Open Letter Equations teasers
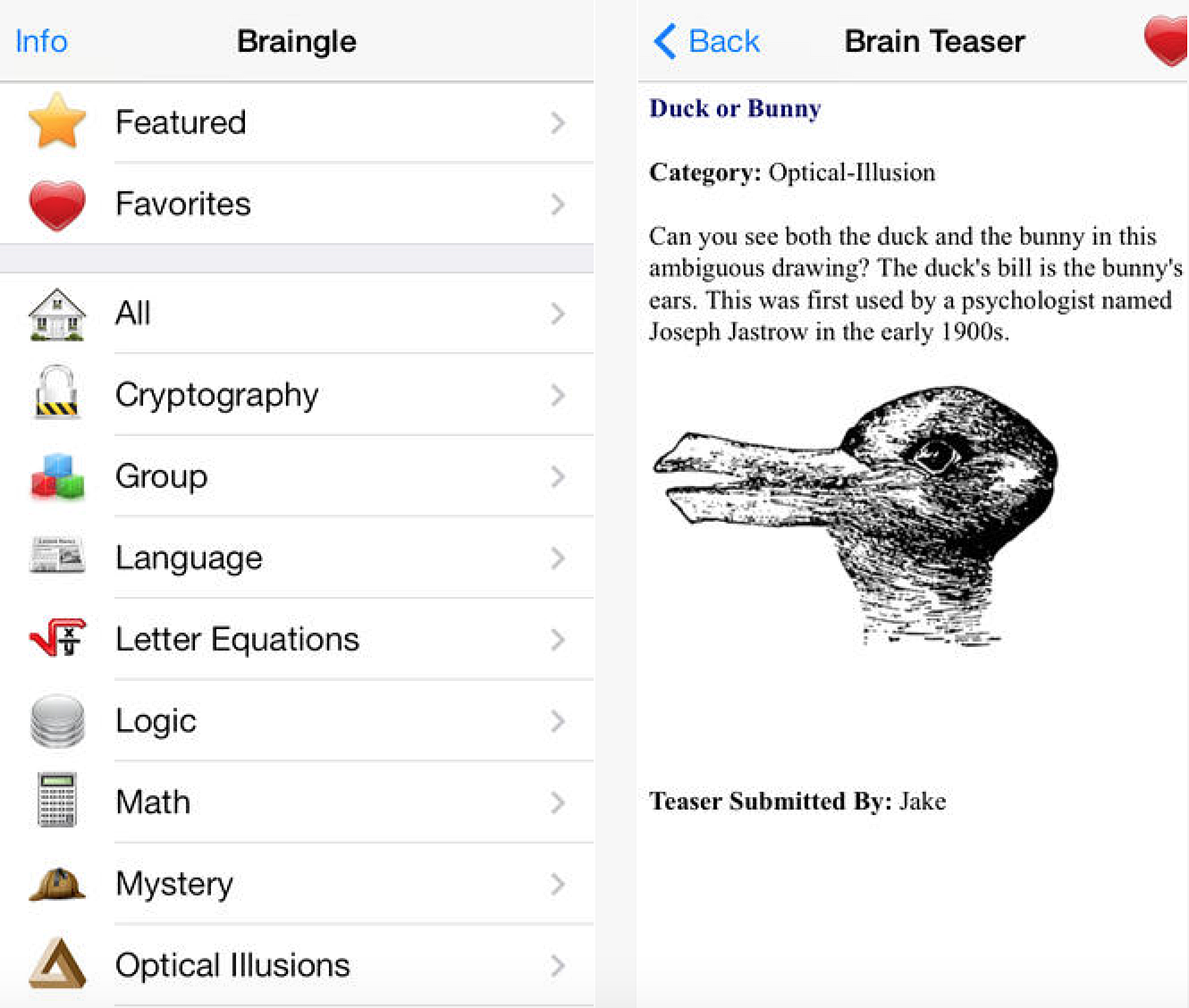 click(x=295, y=639)
